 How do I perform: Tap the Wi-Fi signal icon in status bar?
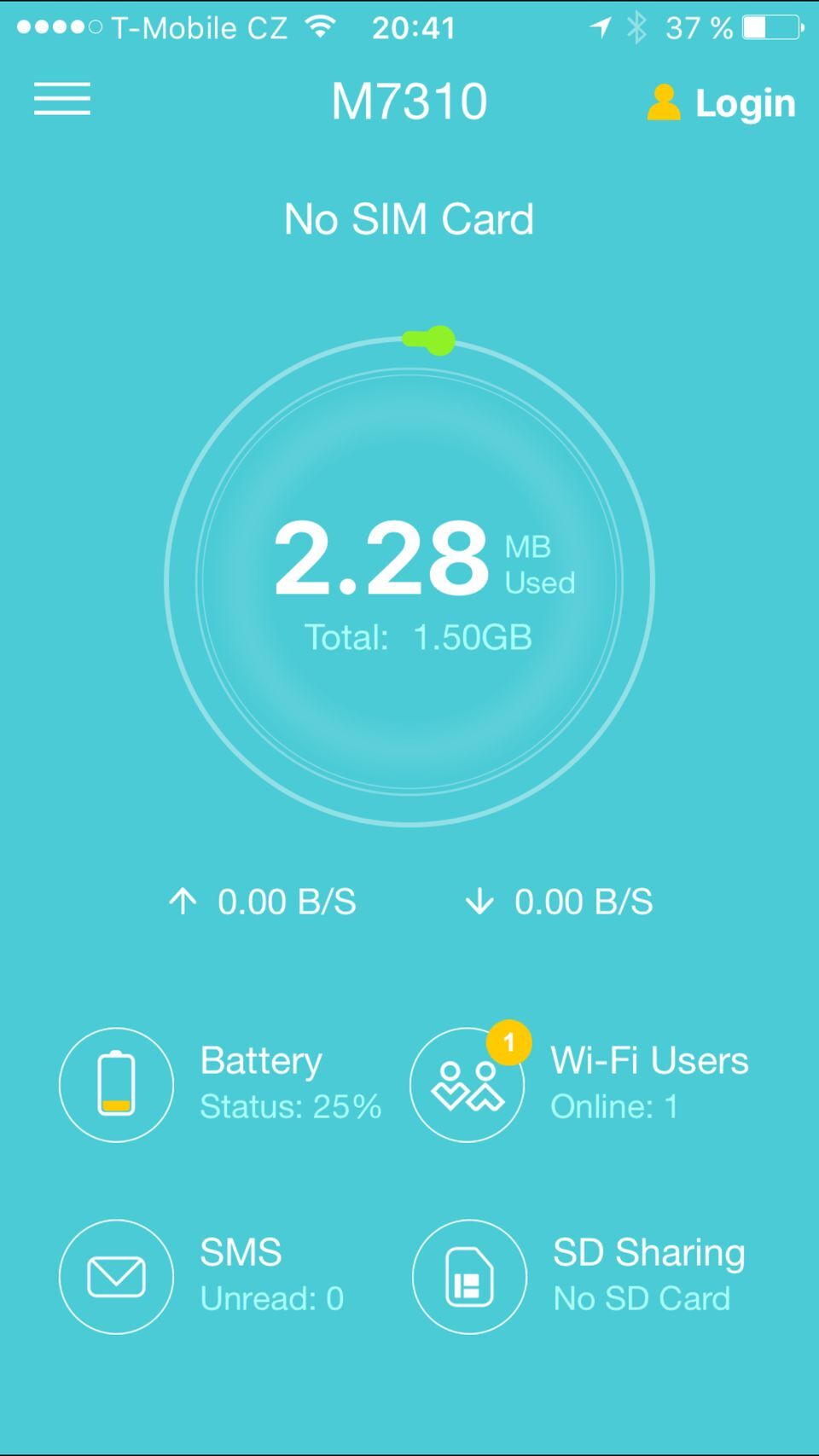coord(321,26)
